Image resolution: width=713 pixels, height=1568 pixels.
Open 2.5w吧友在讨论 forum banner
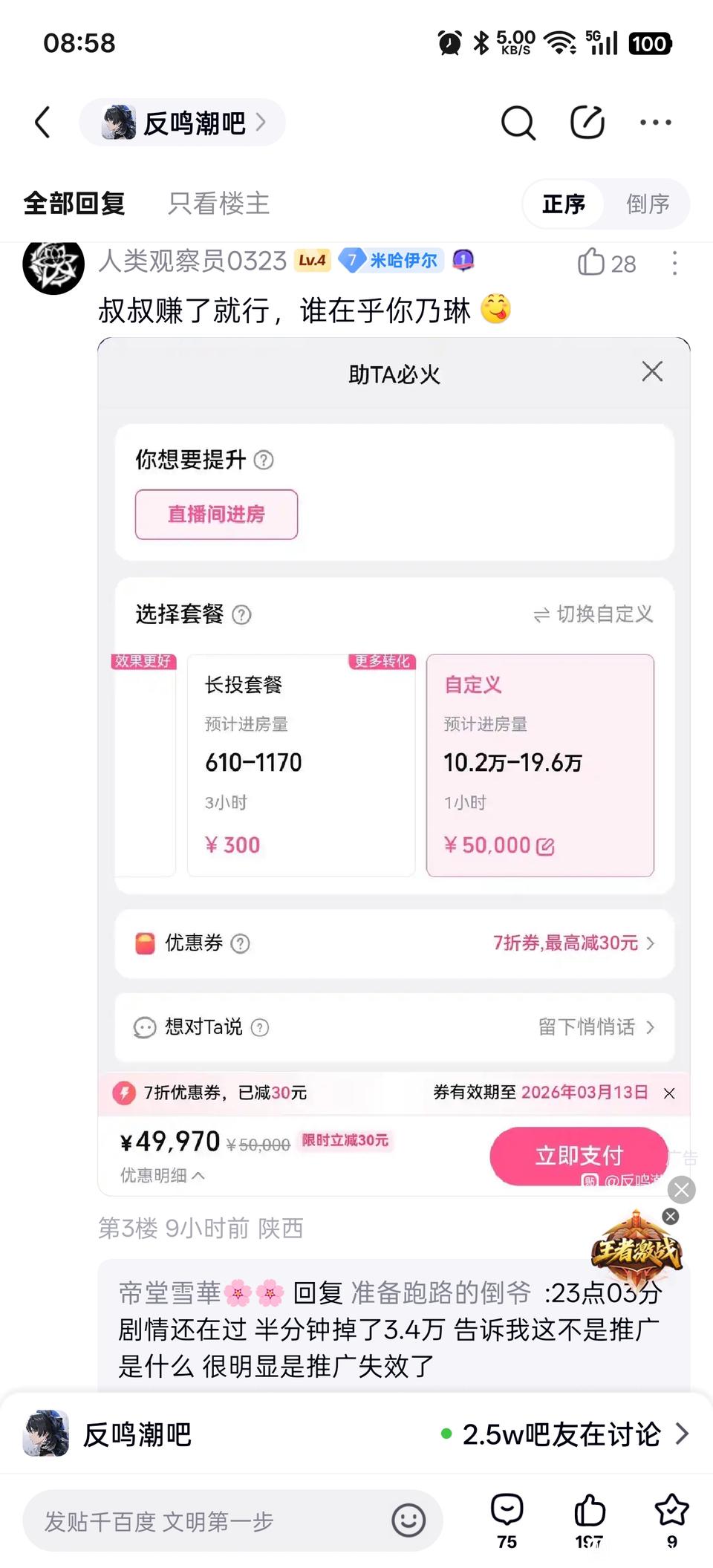pyautogui.click(x=356, y=1434)
